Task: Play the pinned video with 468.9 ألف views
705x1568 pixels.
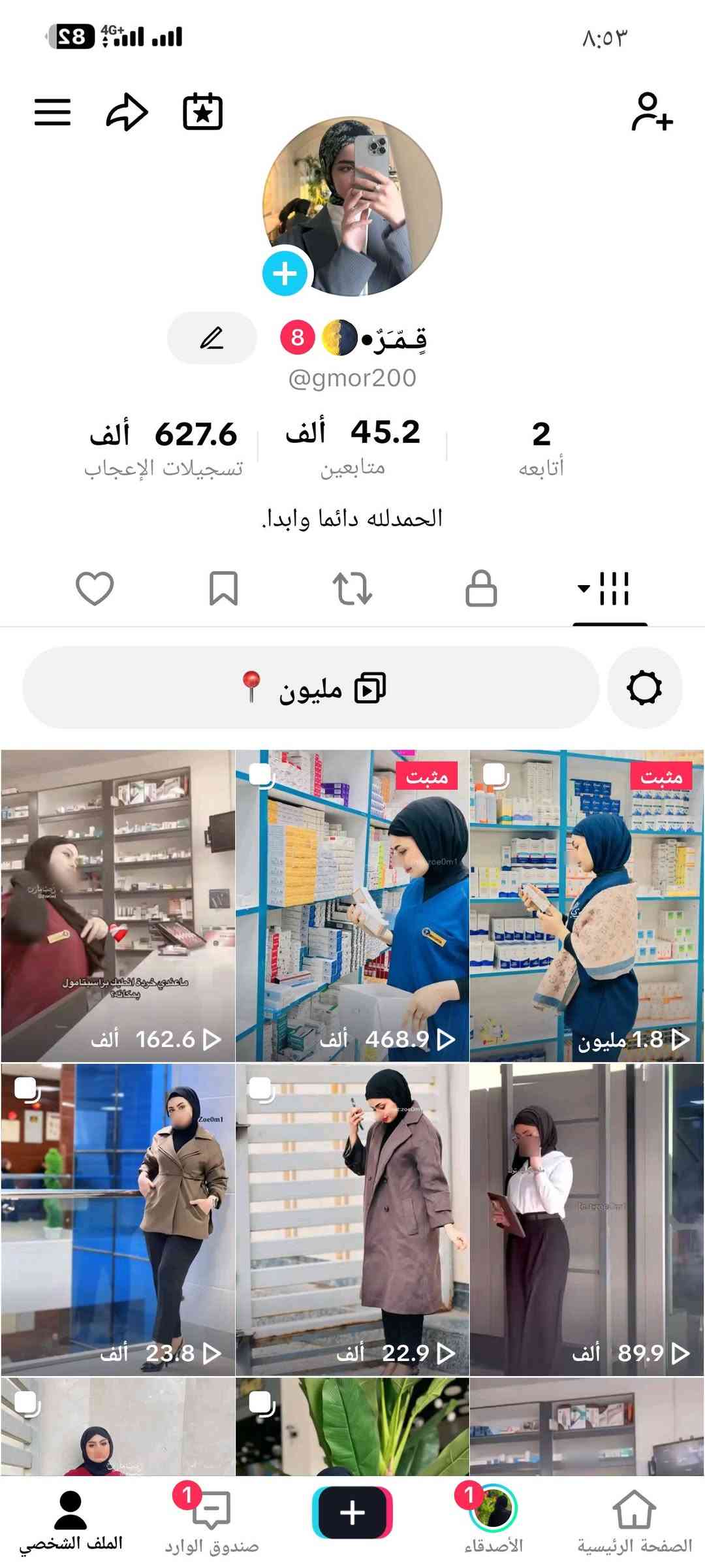Action: 352,905
